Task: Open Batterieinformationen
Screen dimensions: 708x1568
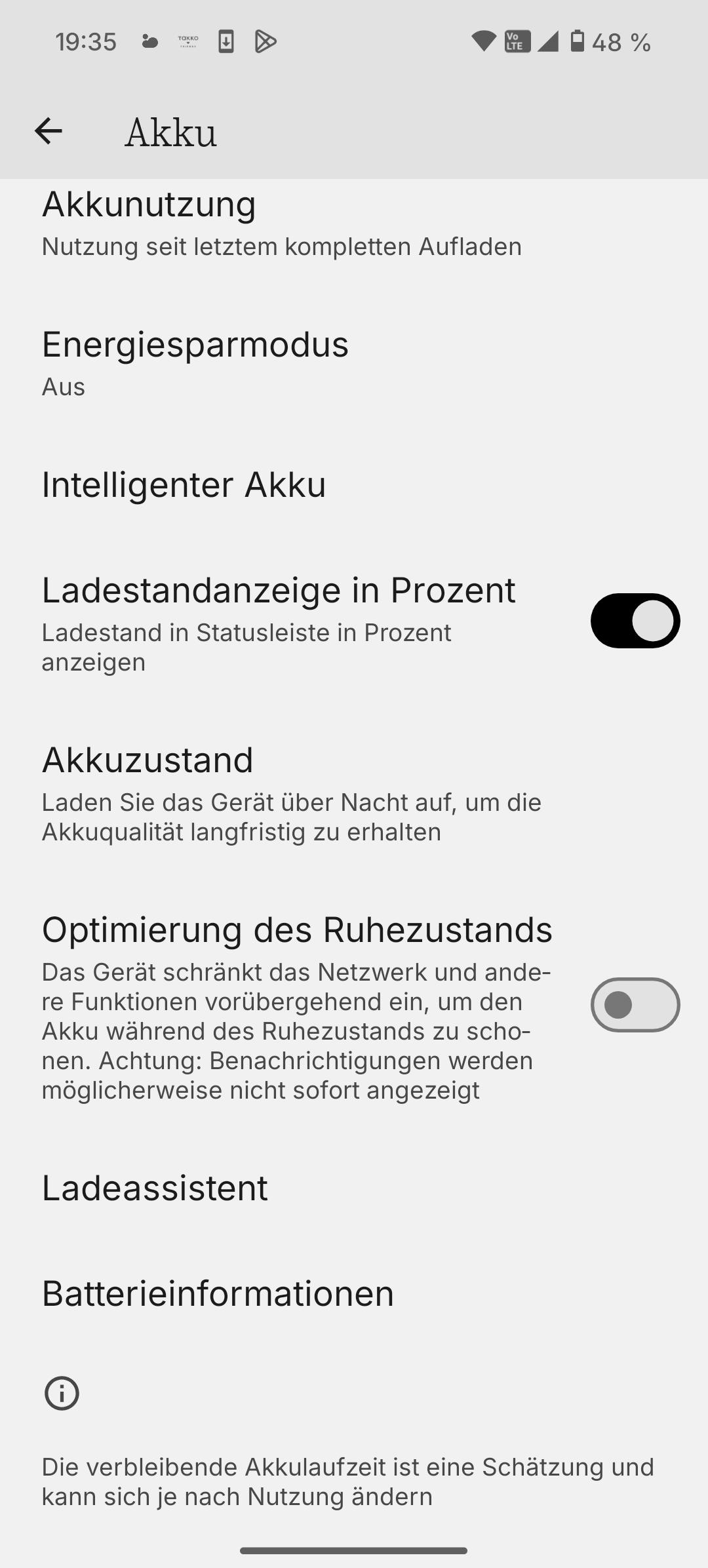Action: [x=218, y=1293]
